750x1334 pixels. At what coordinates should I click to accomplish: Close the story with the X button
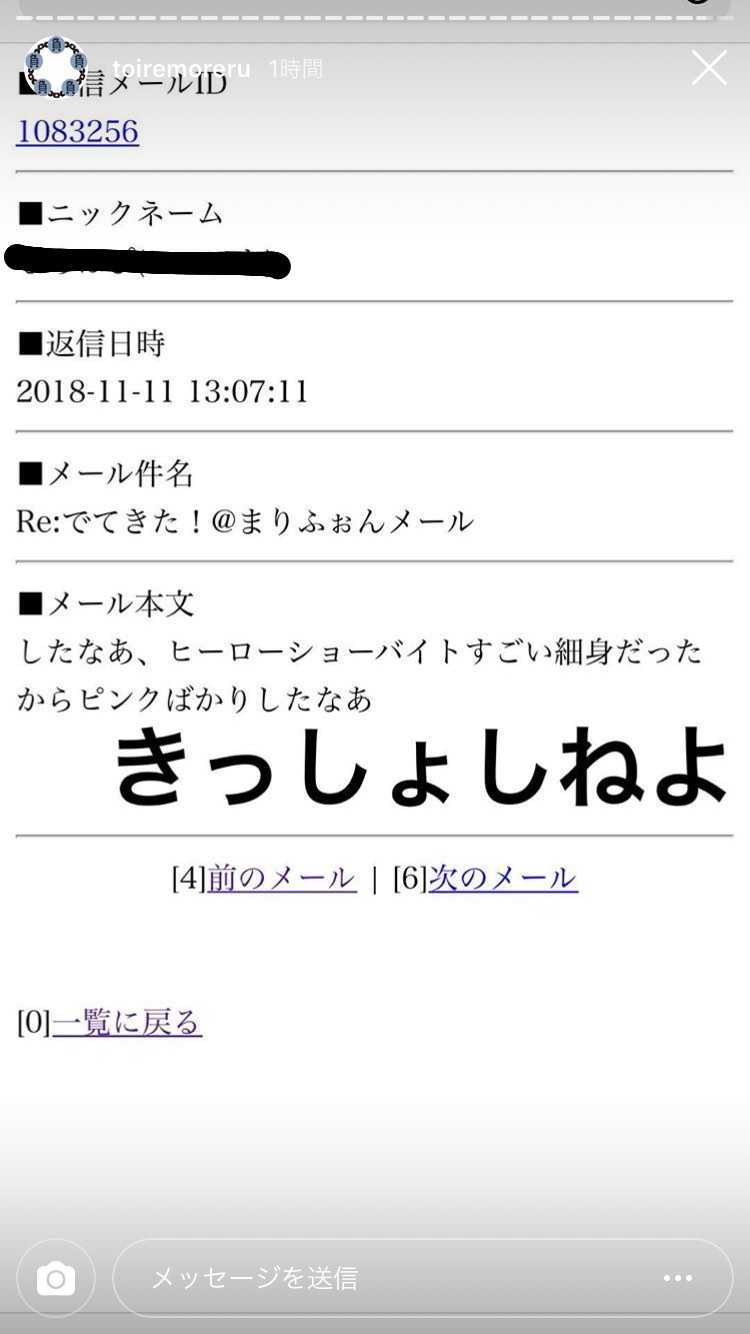709,68
